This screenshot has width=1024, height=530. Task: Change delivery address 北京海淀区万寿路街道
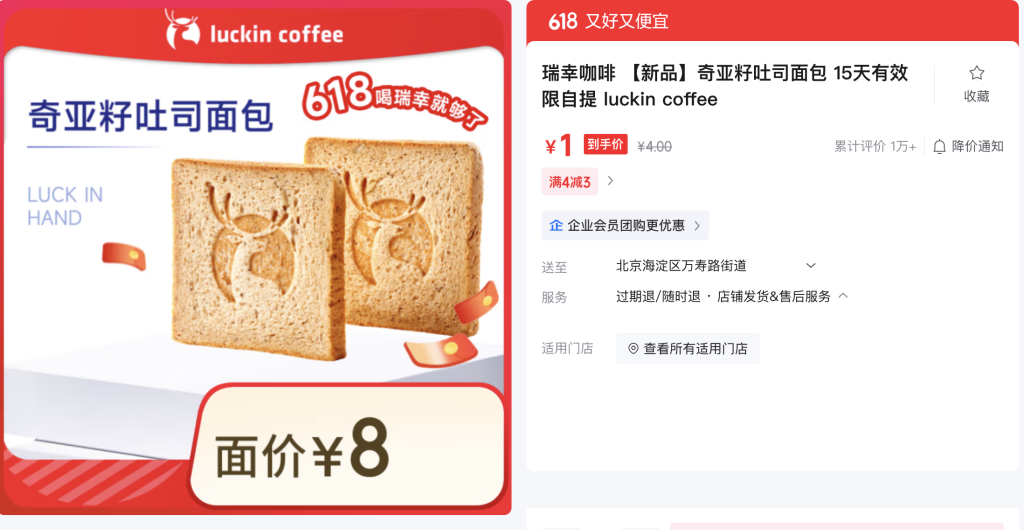click(716, 266)
